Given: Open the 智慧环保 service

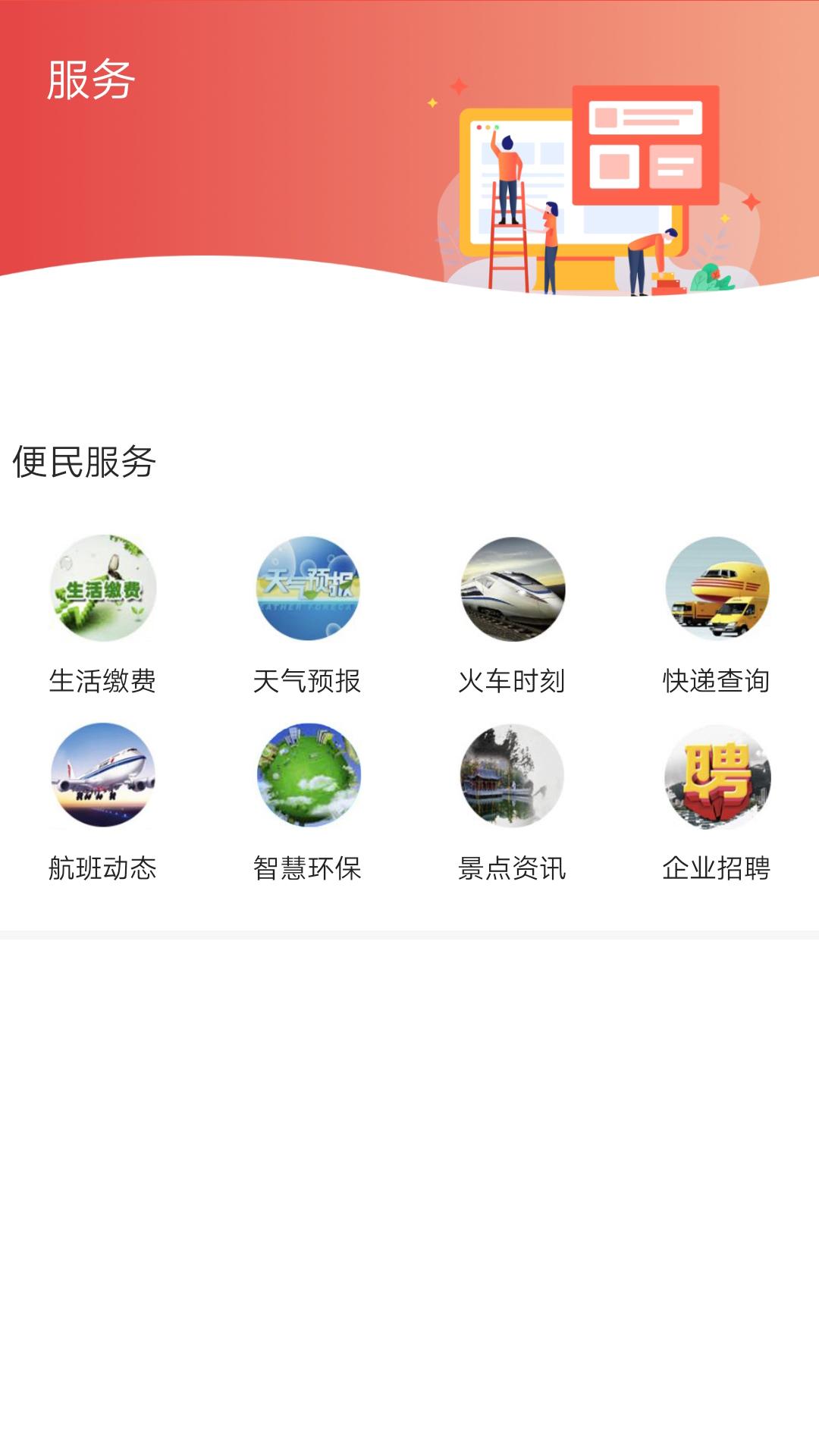Looking at the screenshot, I should coord(307,776).
